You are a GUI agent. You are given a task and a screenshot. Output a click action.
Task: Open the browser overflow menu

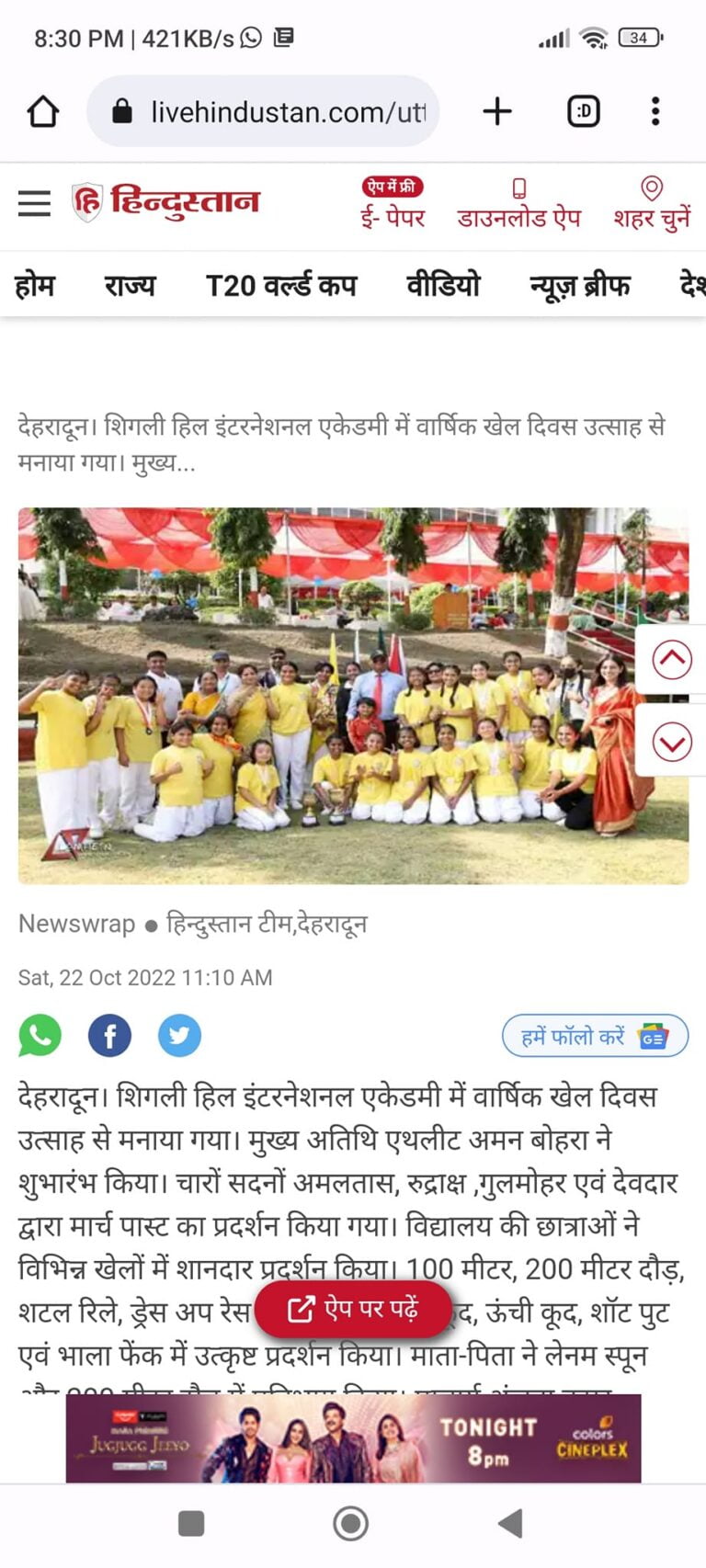655,112
